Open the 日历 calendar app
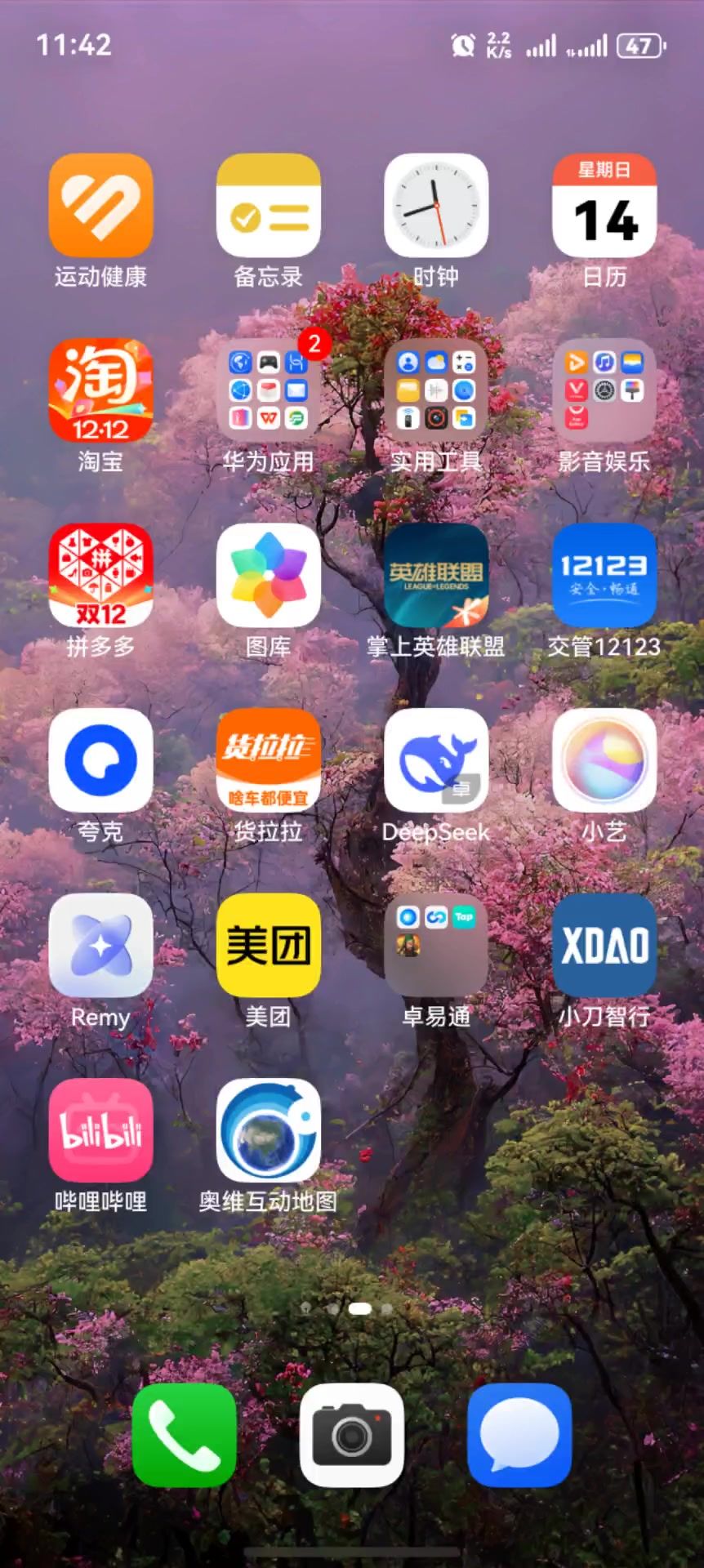Image resolution: width=704 pixels, height=1568 pixels. (x=604, y=206)
